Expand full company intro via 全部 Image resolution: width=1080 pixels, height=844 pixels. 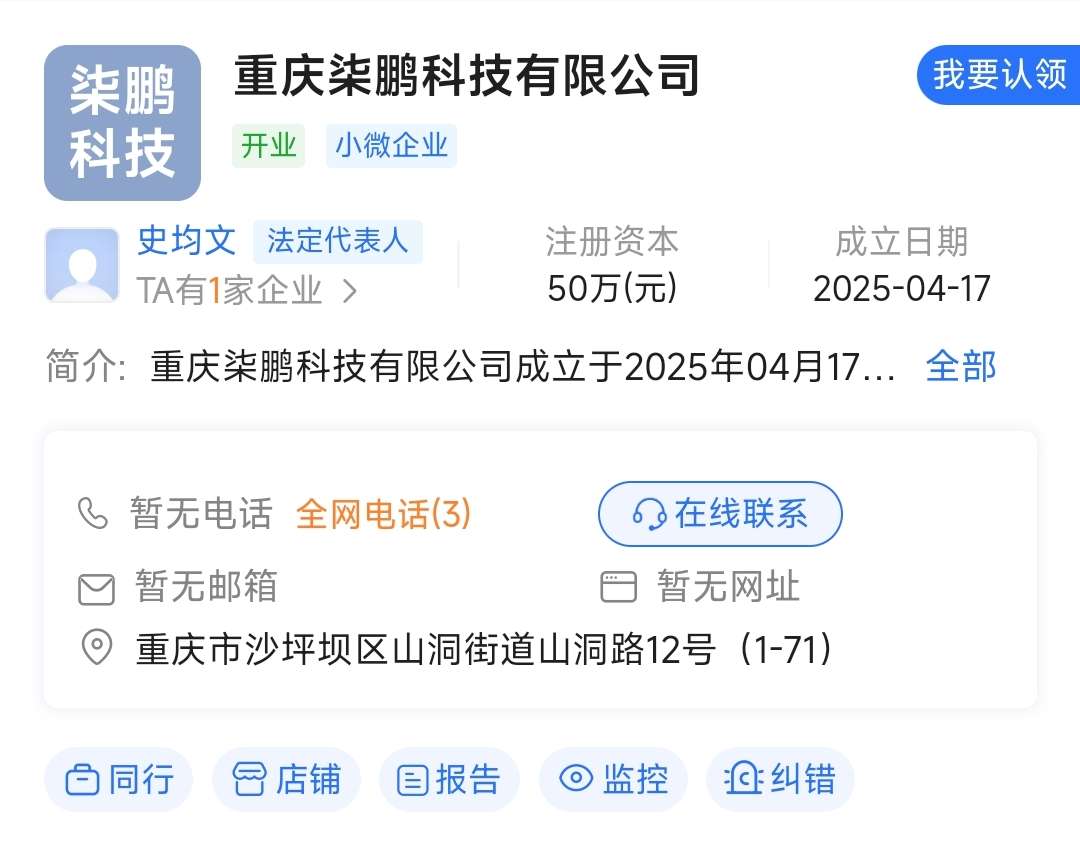click(960, 366)
